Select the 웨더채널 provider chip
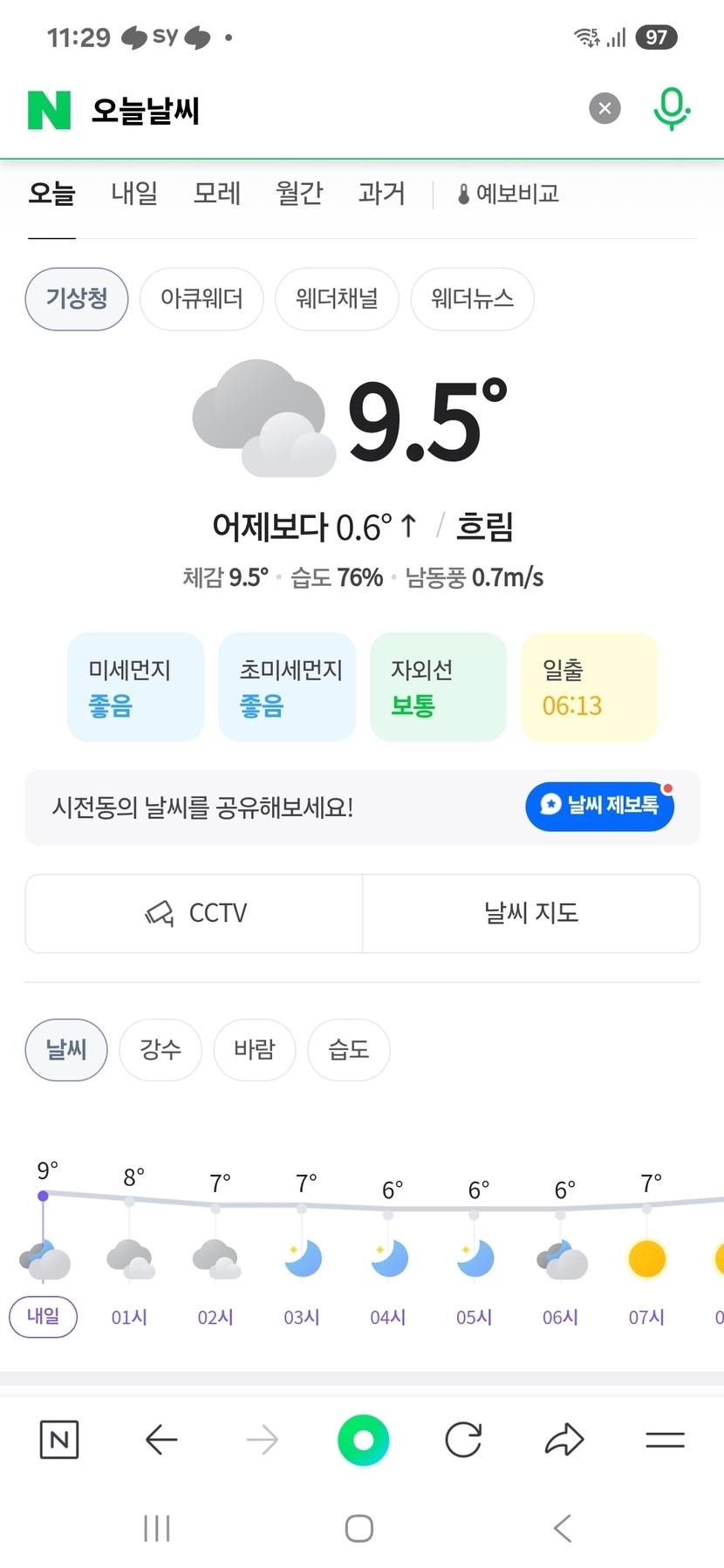Viewport: 724px width, 1568px height. point(337,299)
